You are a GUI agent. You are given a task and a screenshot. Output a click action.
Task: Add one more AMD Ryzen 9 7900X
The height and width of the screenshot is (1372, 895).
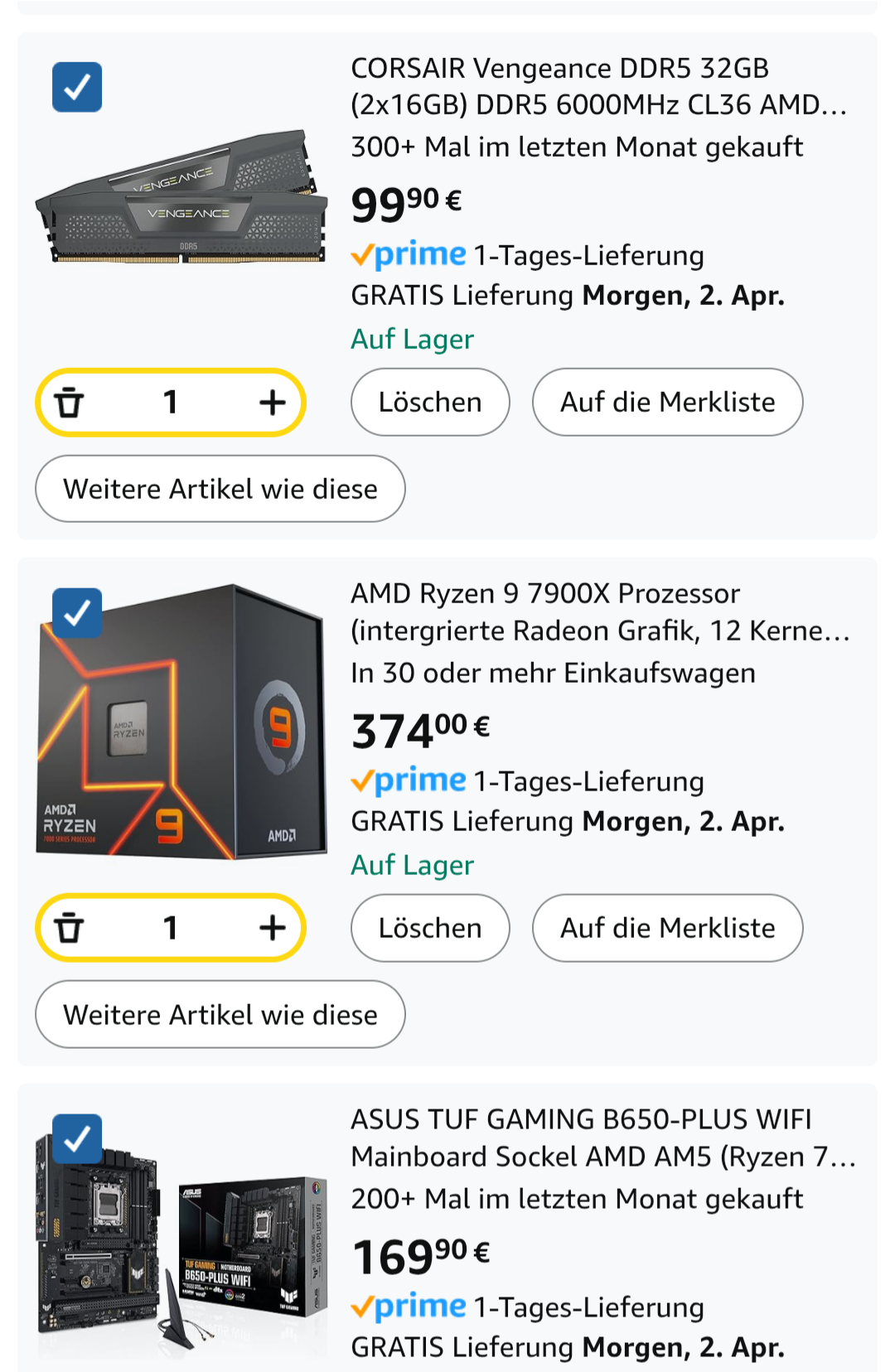pos(272,928)
